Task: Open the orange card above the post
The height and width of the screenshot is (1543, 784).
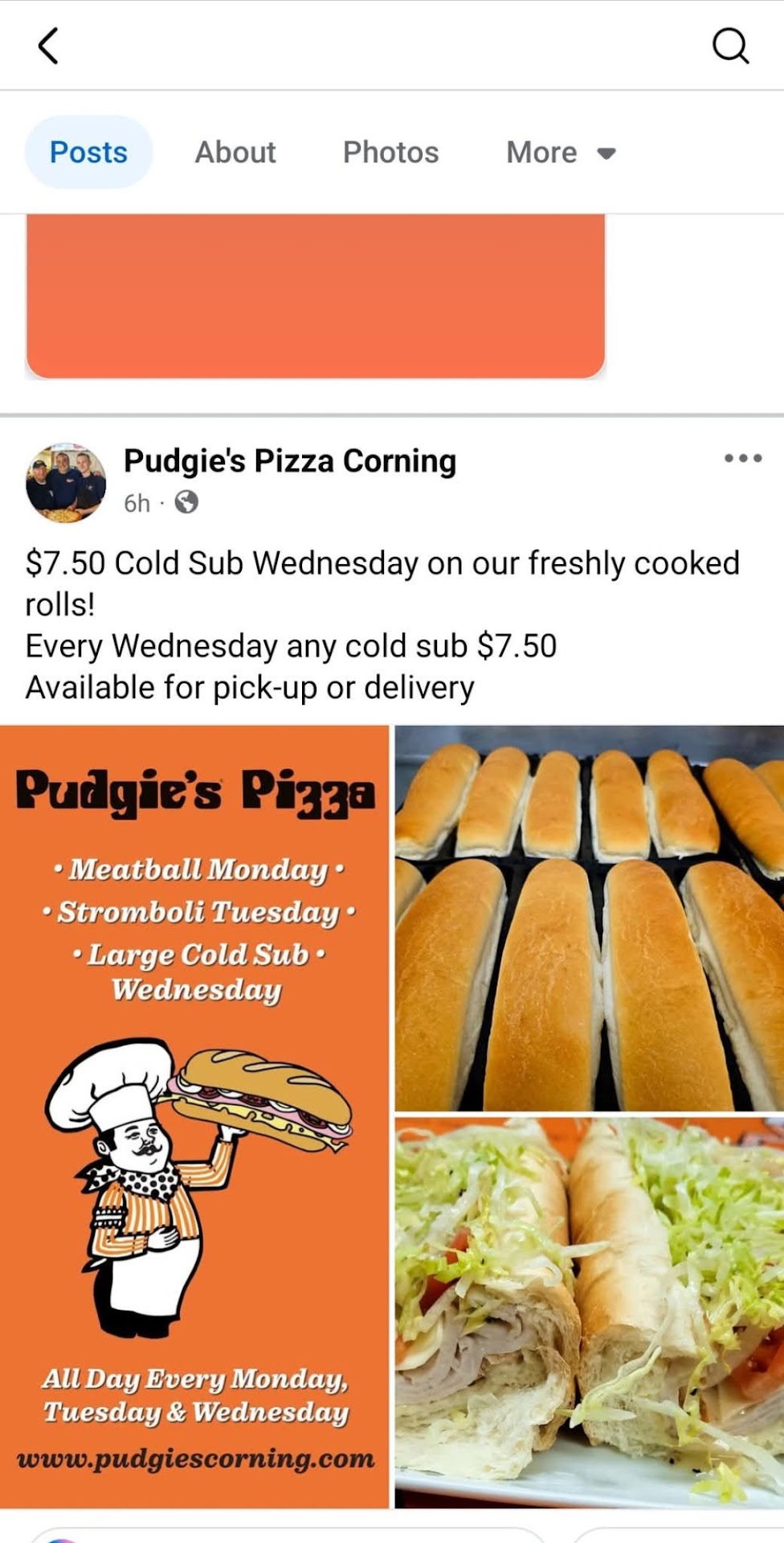Action: click(x=315, y=295)
